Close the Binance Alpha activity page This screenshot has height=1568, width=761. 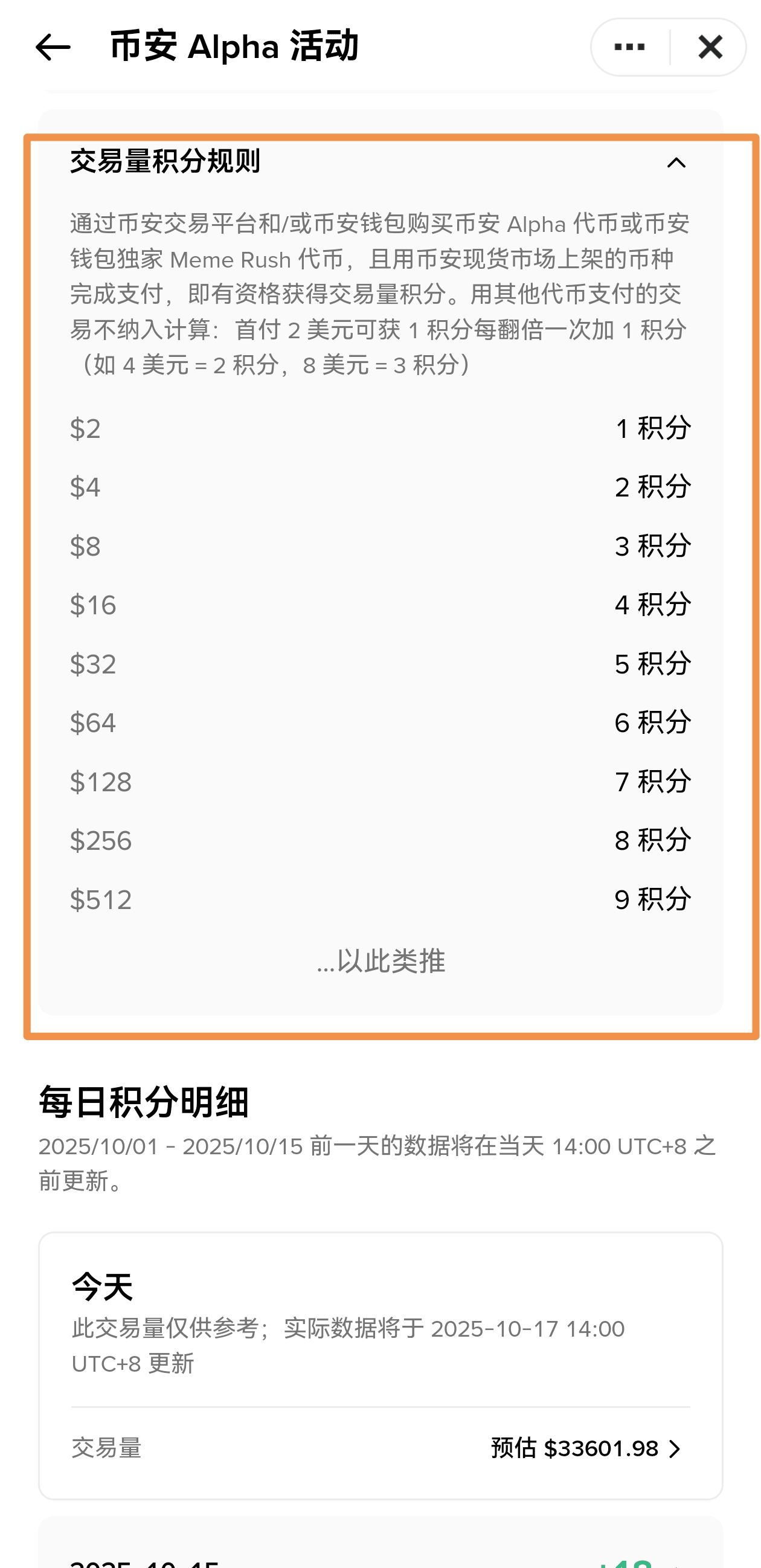click(710, 48)
